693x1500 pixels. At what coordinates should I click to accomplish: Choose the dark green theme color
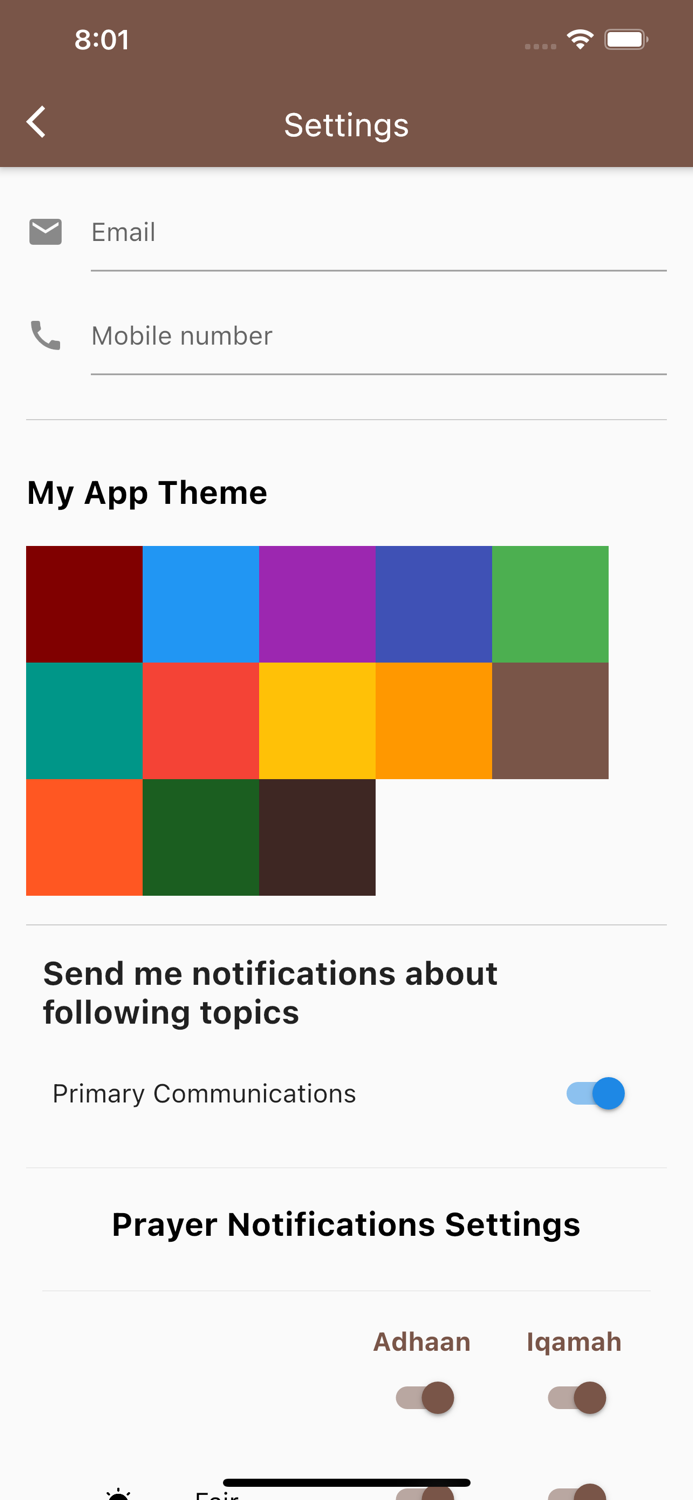pyautogui.click(x=201, y=837)
